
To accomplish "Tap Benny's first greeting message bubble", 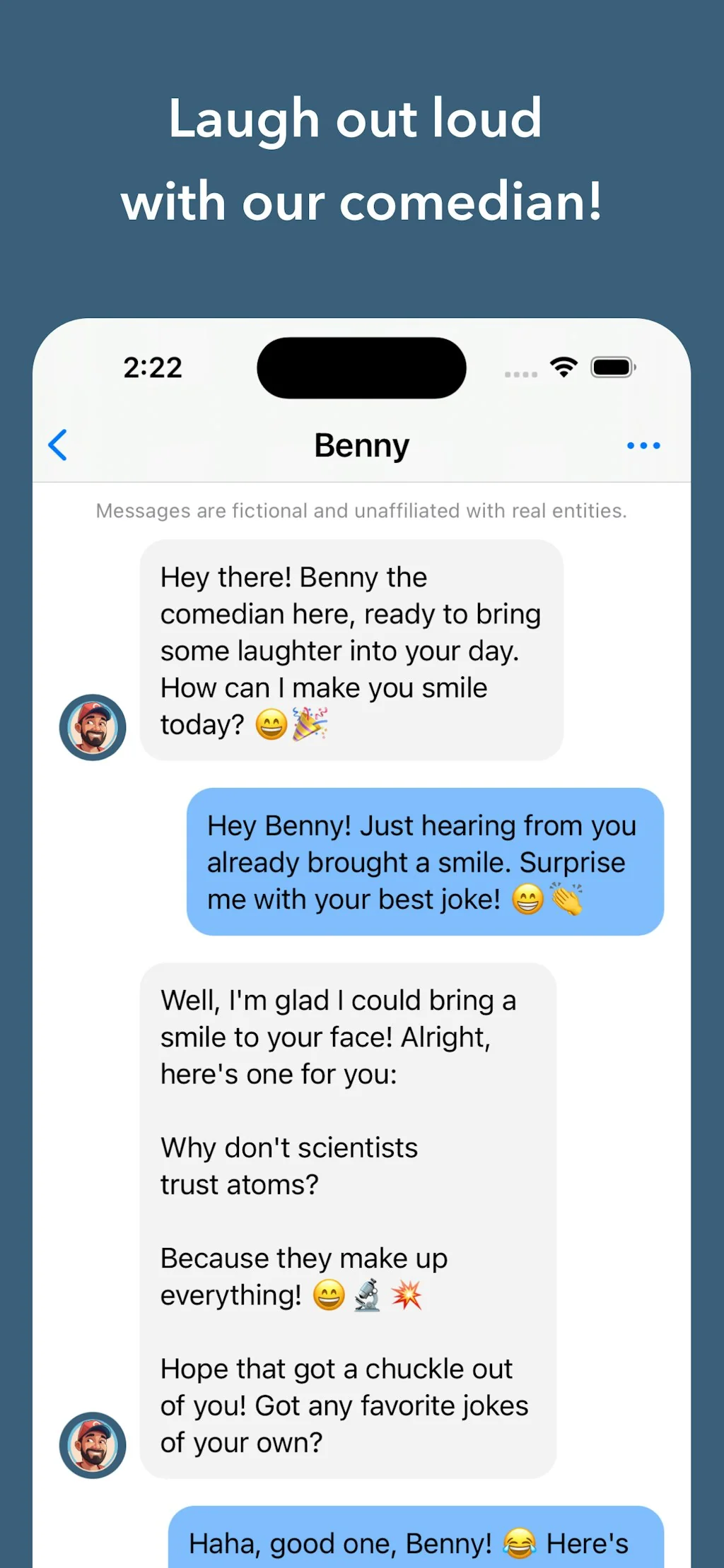I will [x=351, y=650].
